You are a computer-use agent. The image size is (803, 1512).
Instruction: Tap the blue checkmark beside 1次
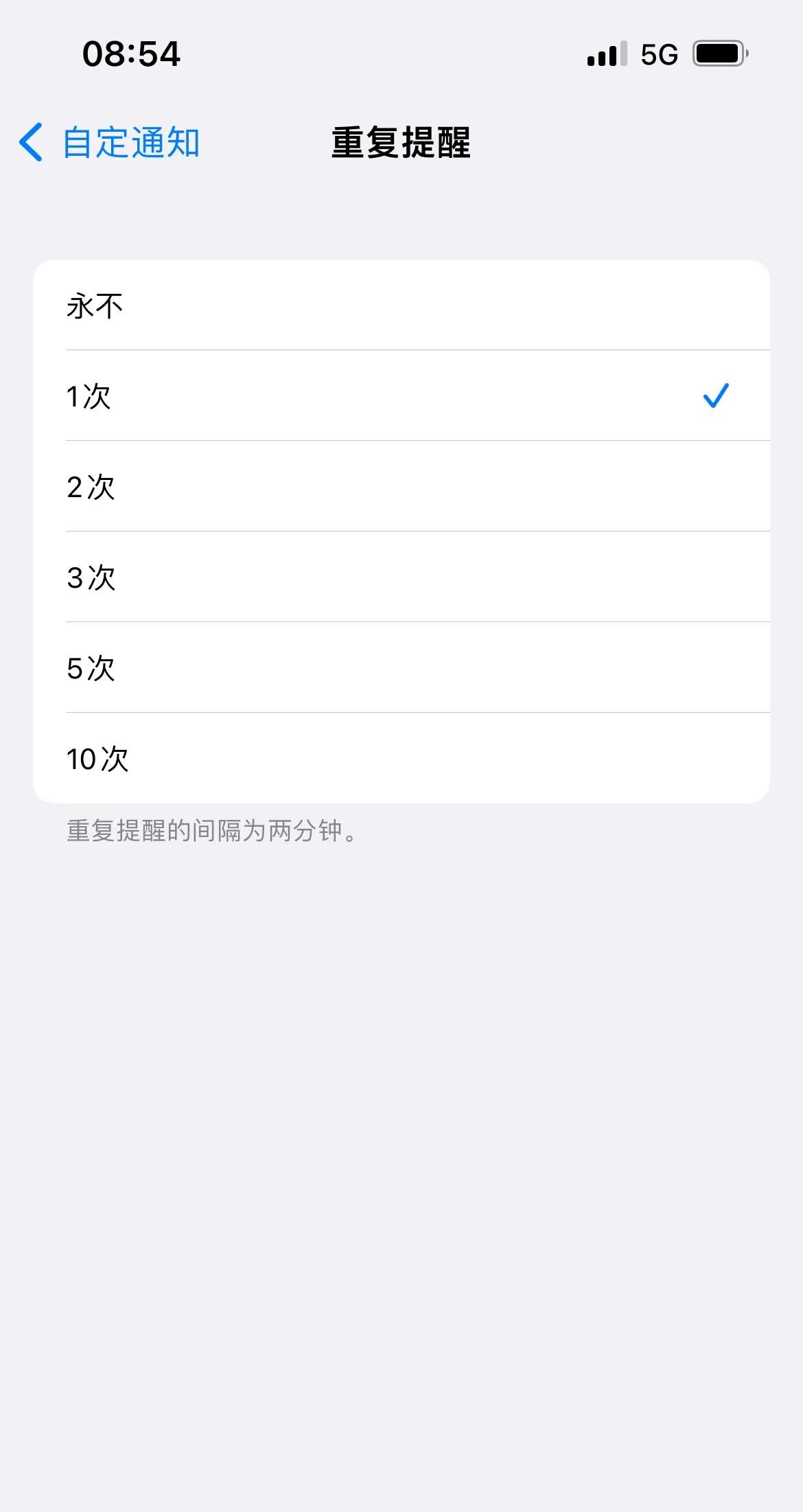716,395
